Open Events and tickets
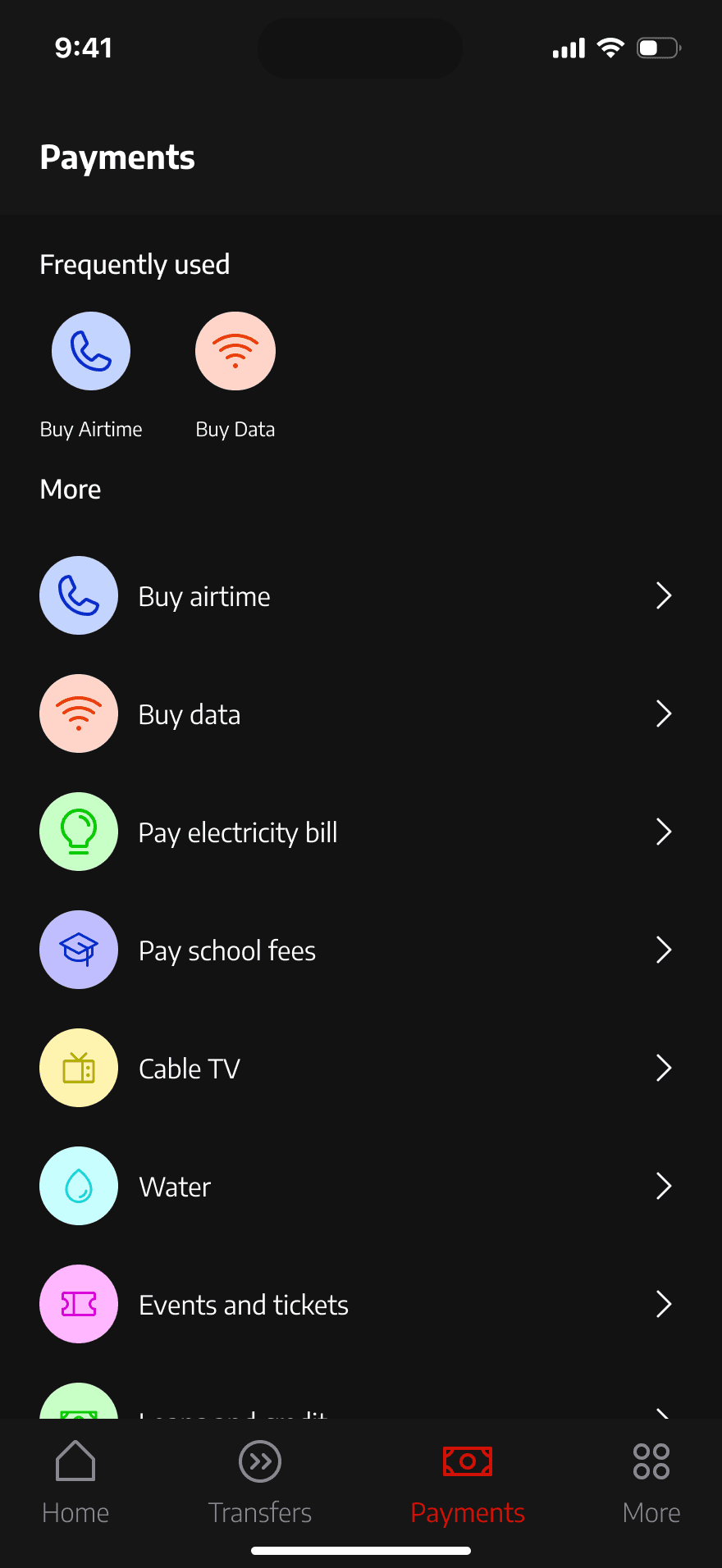The height and width of the screenshot is (1568, 722). [355, 1305]
